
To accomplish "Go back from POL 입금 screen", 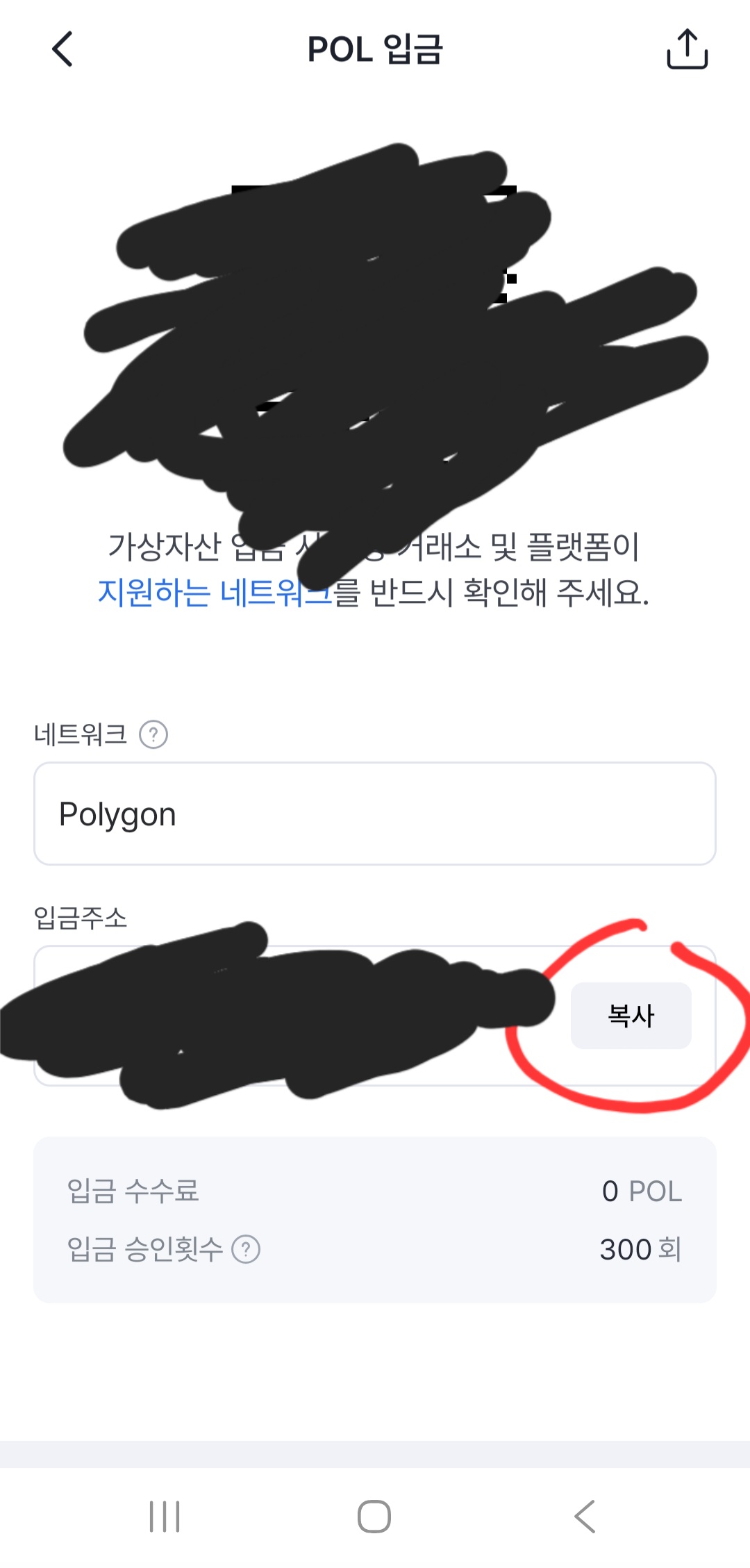I will (x=62, y=49).
